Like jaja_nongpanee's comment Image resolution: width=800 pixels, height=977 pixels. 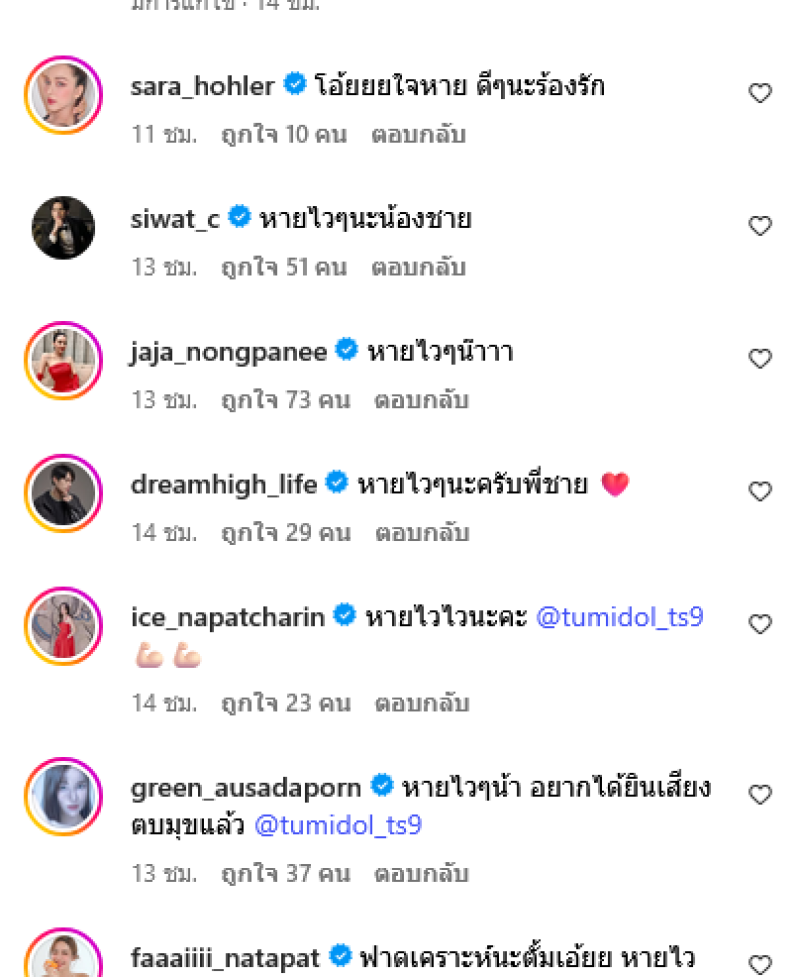760,358
